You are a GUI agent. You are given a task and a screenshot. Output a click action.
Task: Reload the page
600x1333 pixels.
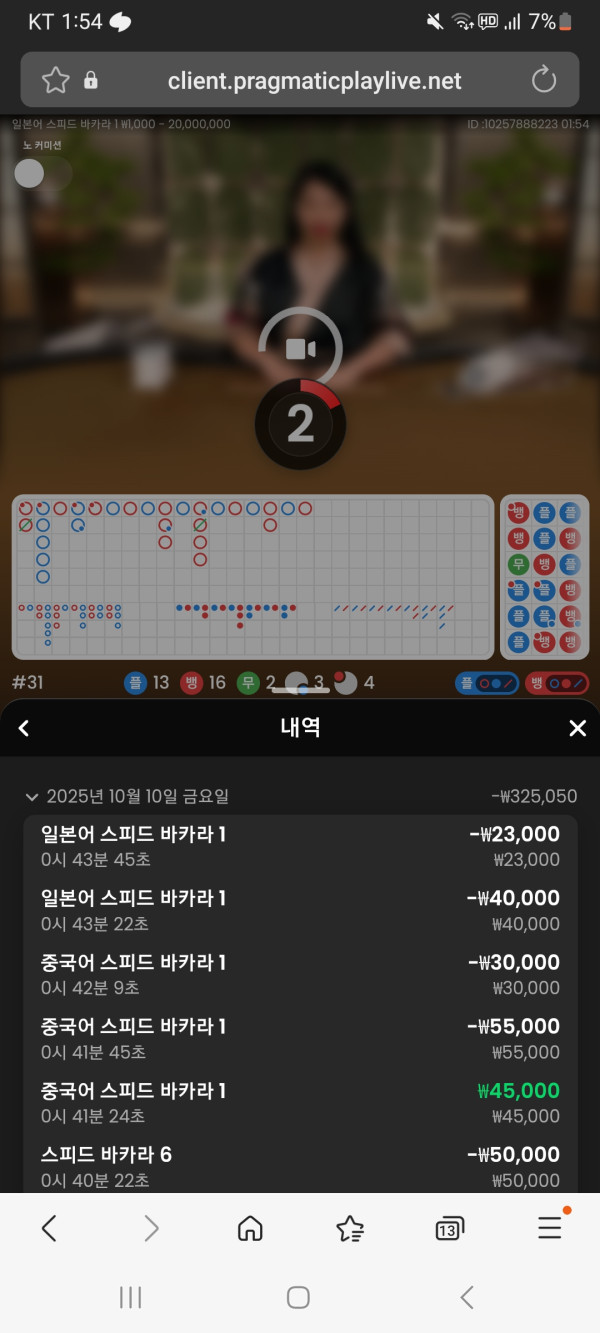543,81
